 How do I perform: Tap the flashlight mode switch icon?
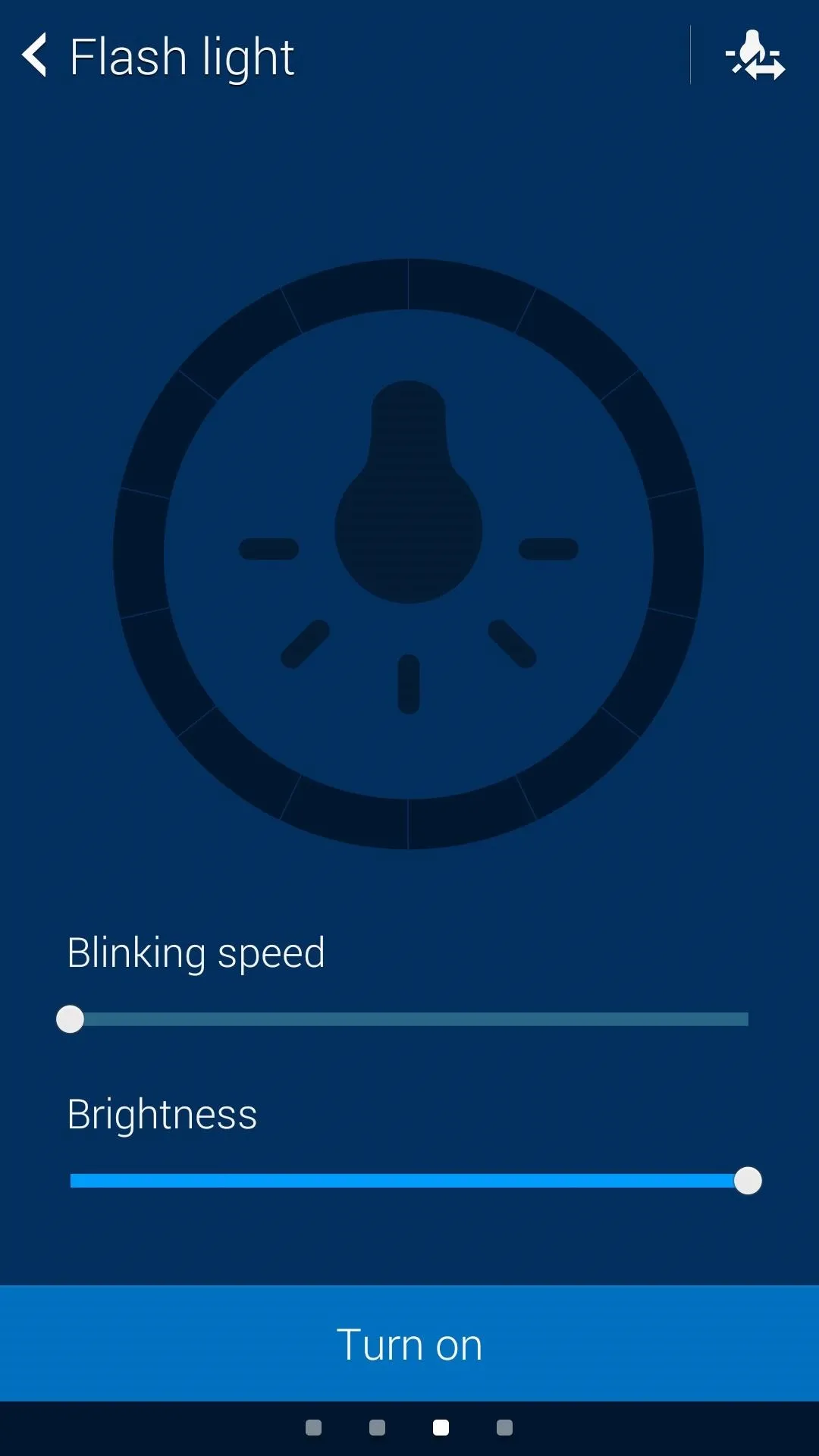point(755,55)
